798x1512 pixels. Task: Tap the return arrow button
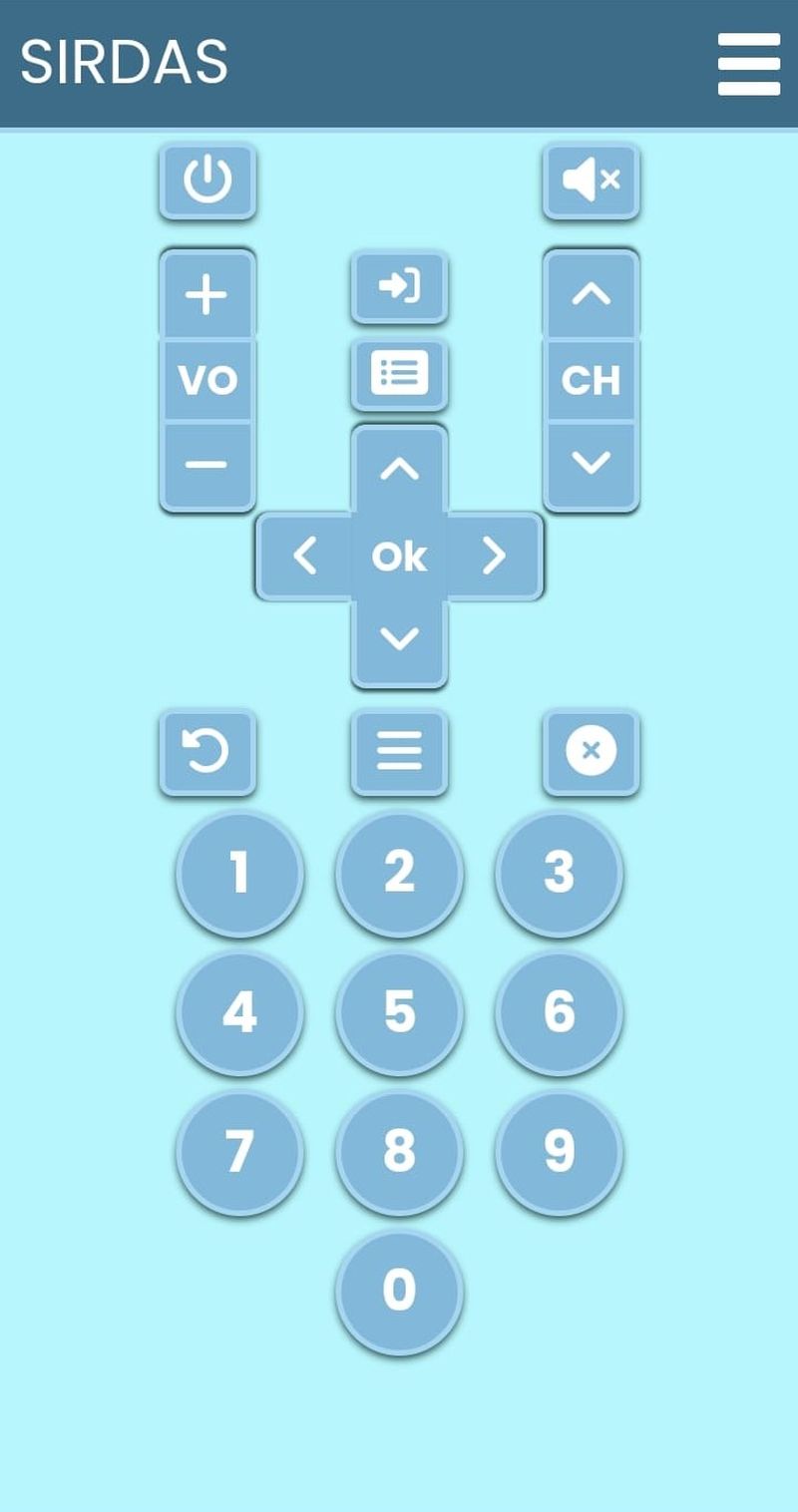(x=207, y=752)
